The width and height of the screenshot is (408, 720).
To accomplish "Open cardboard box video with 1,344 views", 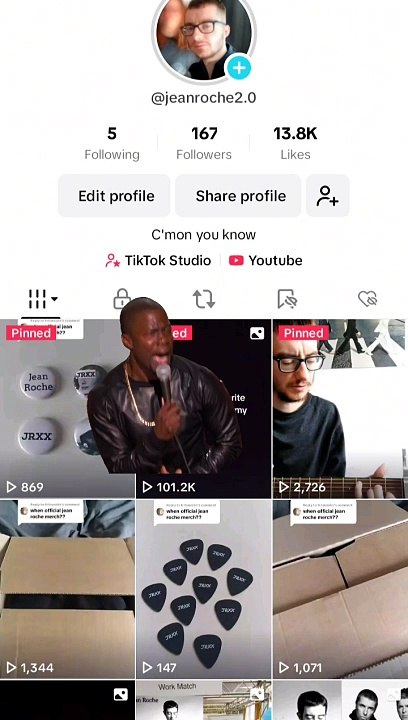I will click(x=67, y=589).
